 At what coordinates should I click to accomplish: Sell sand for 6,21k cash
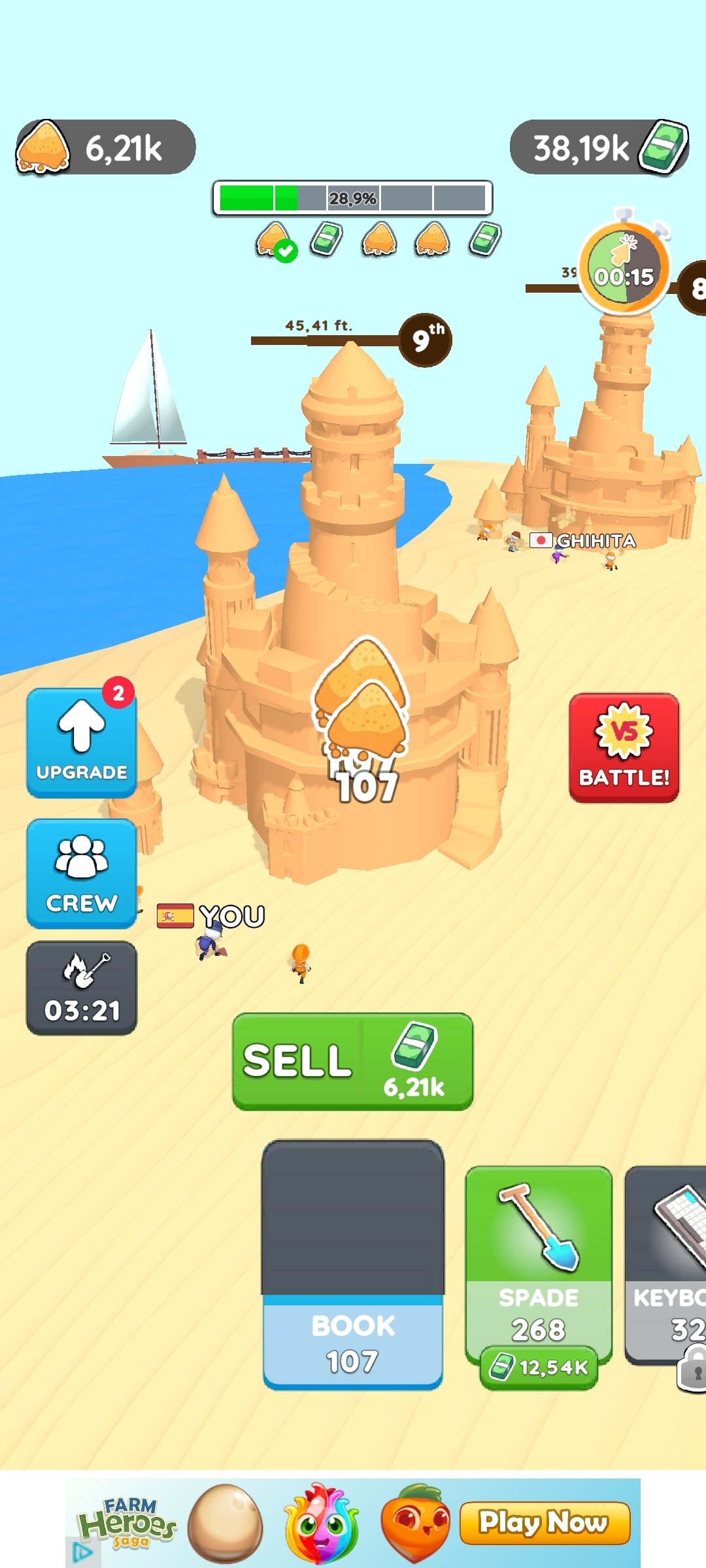coord(353,1062)
